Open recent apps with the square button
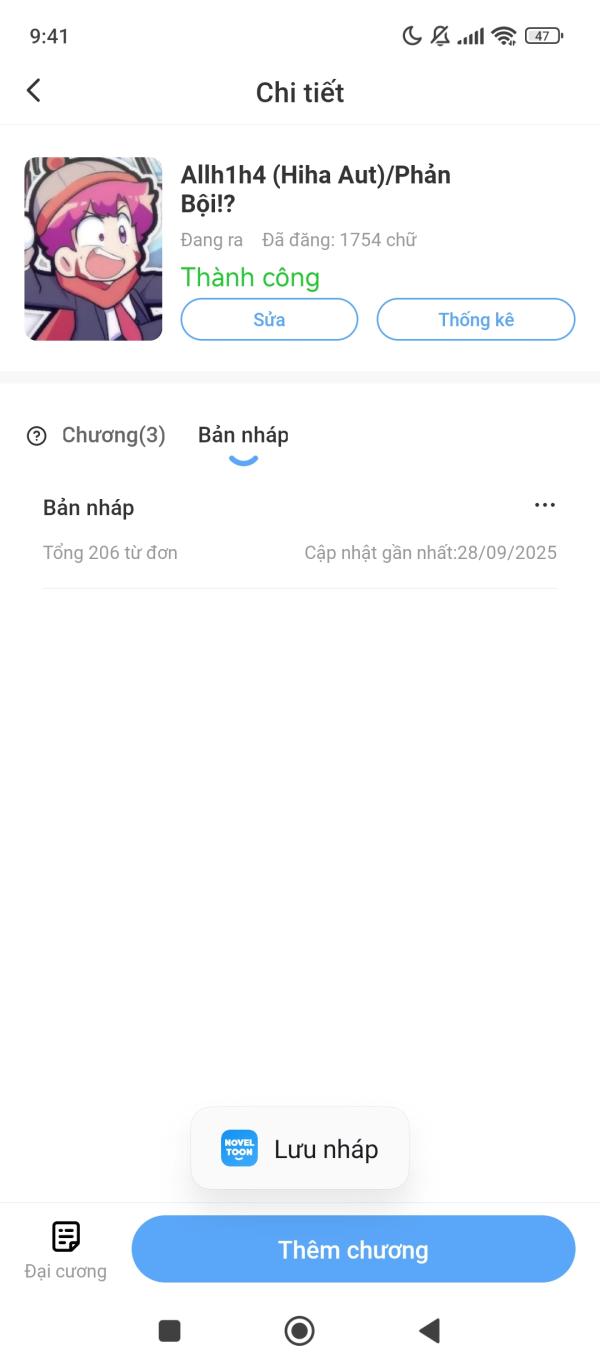The image size is (600, 1367). pyautogui.click(x=170, y=1330)
